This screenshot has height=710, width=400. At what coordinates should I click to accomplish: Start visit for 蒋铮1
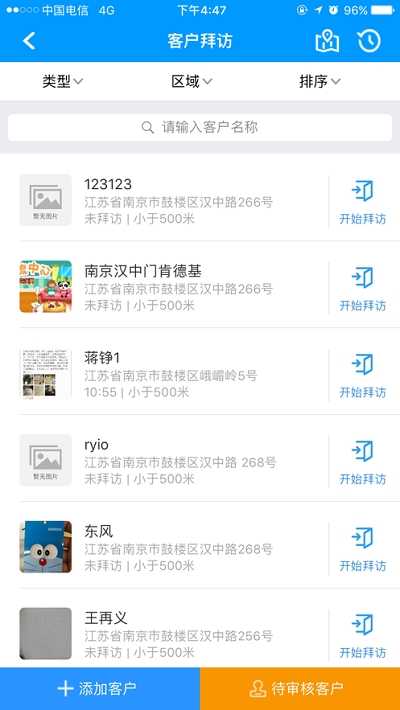coord(363,374)
